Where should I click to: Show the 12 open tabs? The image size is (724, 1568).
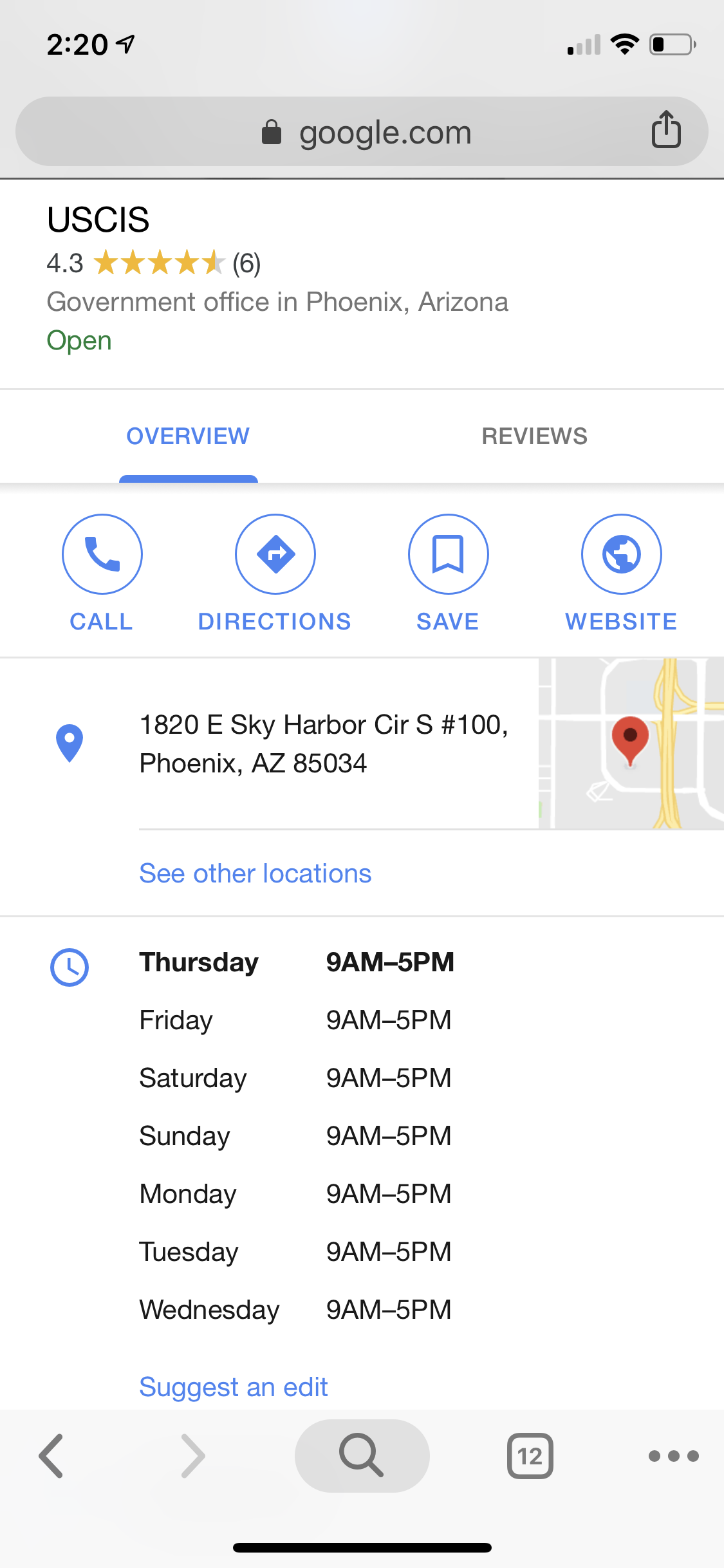coord(530,1456)
